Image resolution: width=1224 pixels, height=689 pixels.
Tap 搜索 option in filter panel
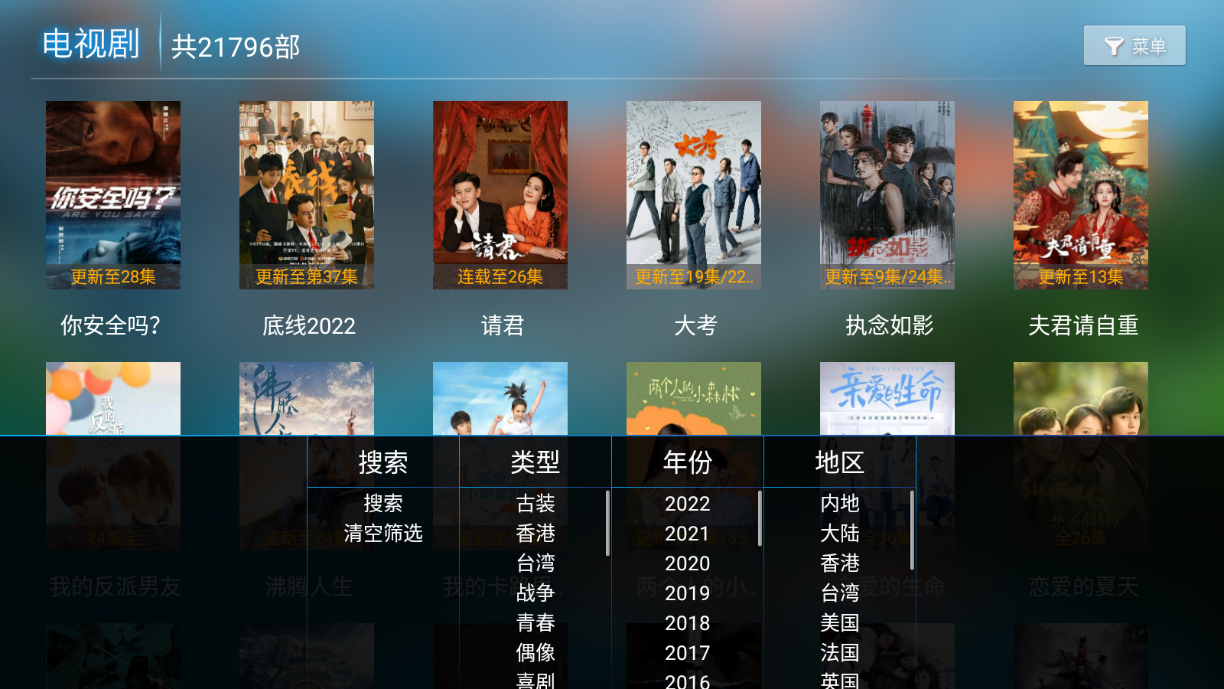(383, 504)
